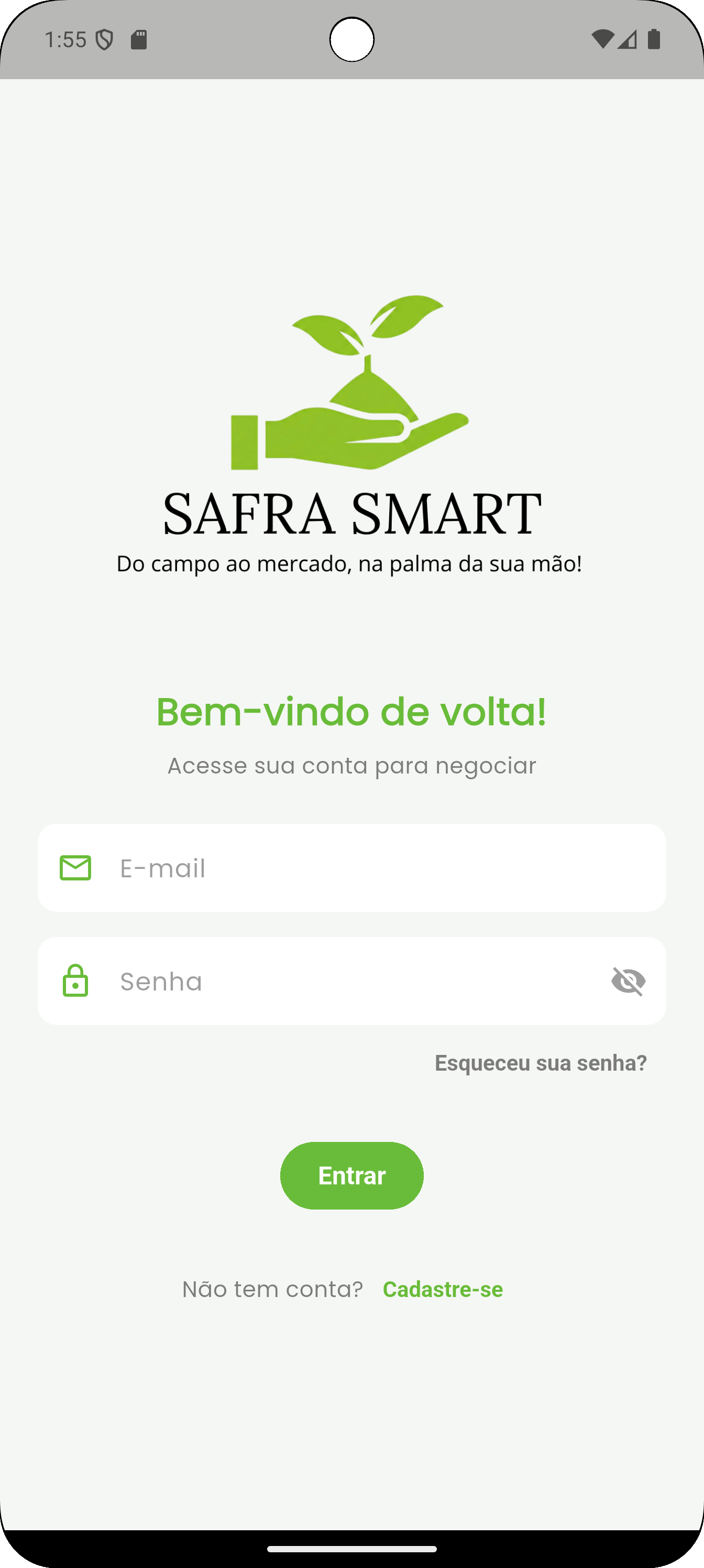Click the padlock icon in the password field
This screenshot has width=704, height=1568.
click(x=75, y=981)
